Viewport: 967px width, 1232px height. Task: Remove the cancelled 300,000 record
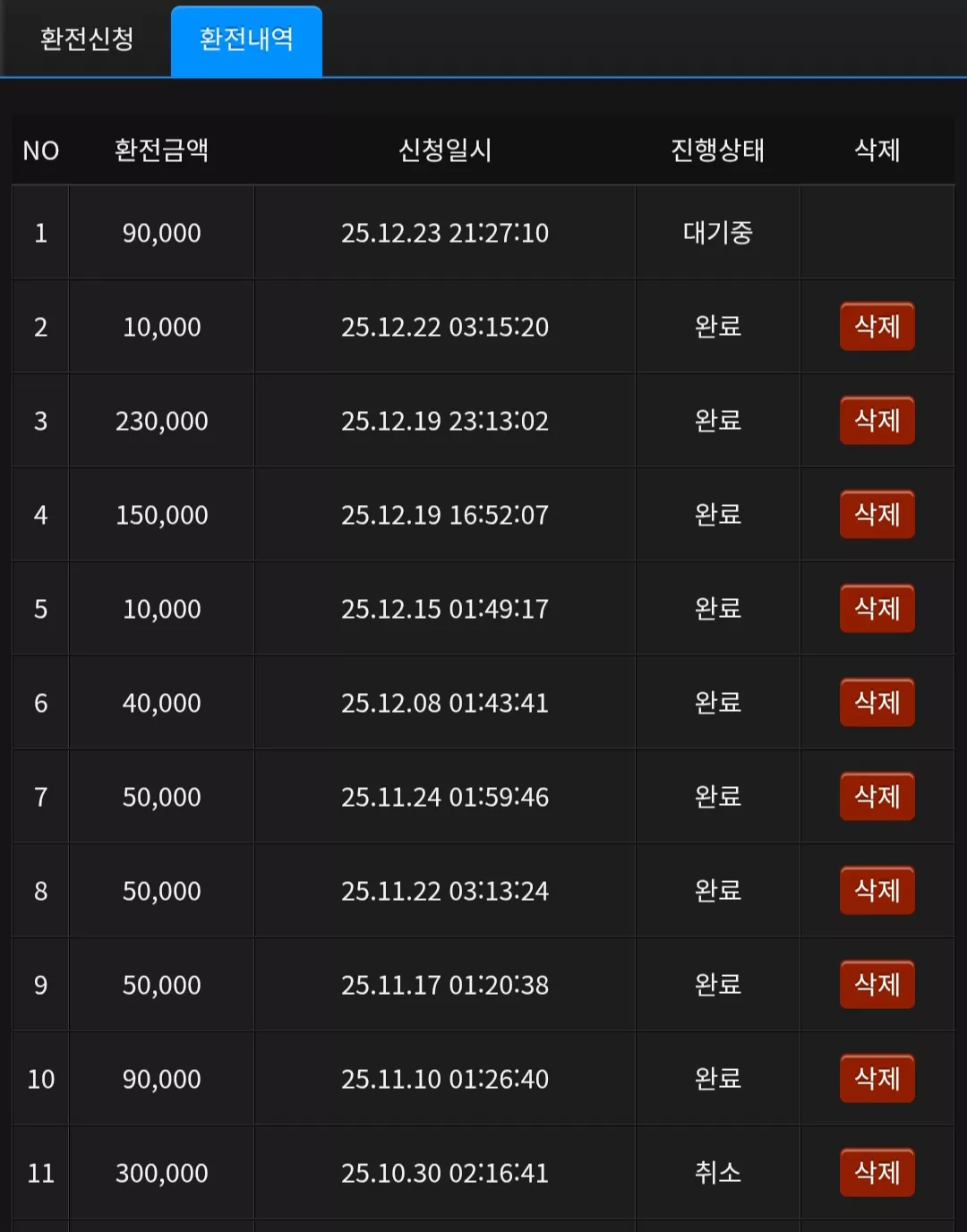[x=877, y=1172]
